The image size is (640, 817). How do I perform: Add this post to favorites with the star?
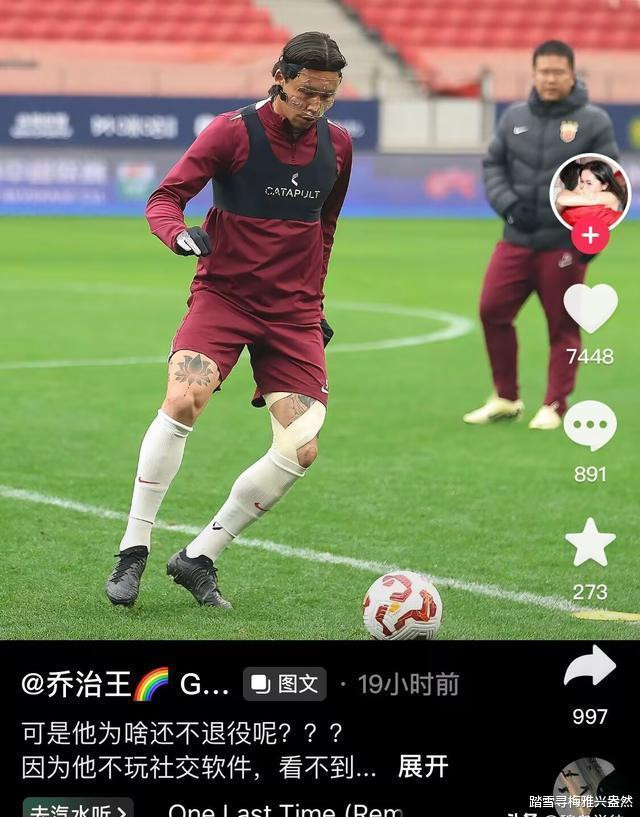coord(590,543)
